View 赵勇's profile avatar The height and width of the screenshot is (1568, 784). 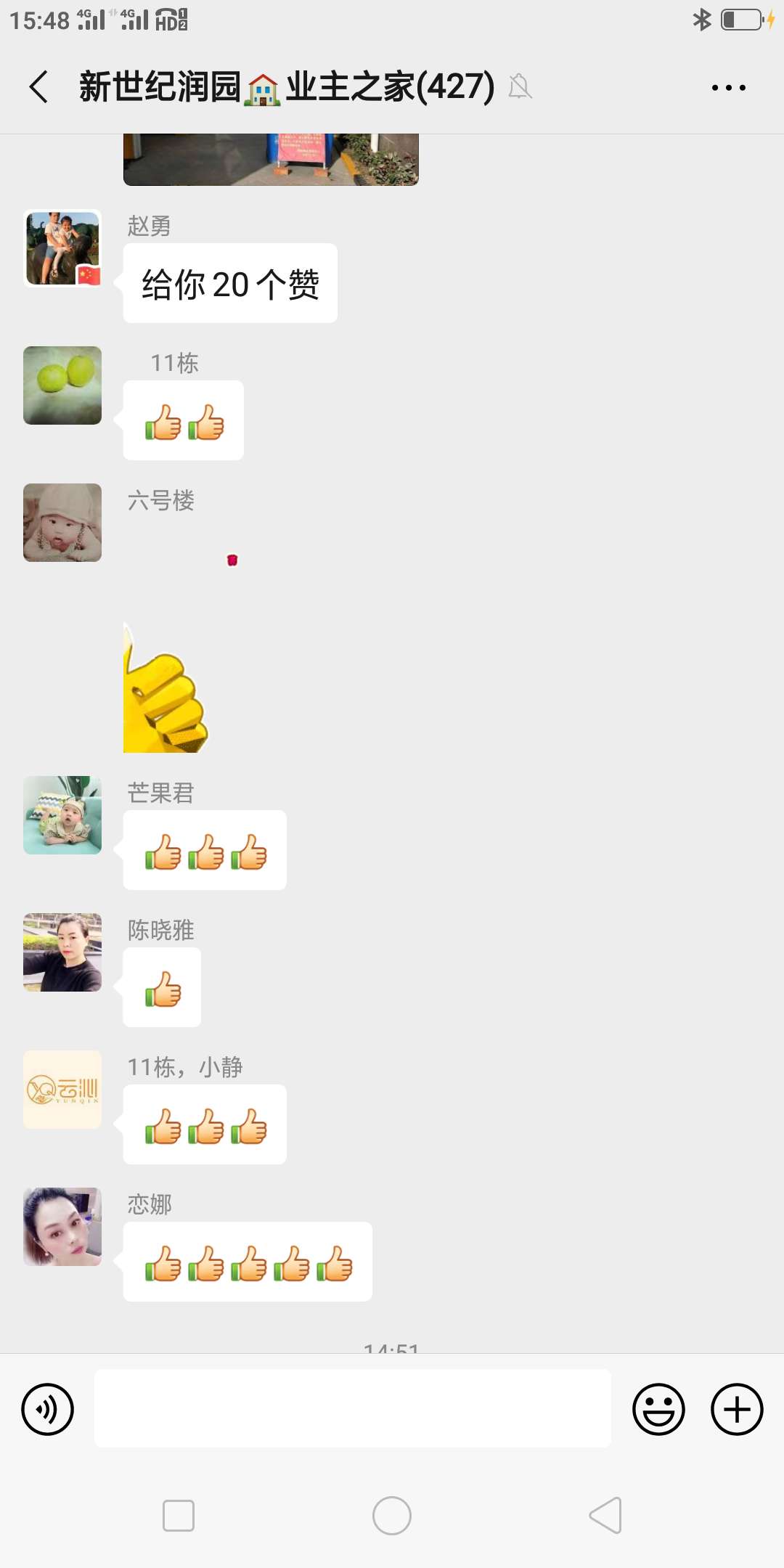[62, 248]
